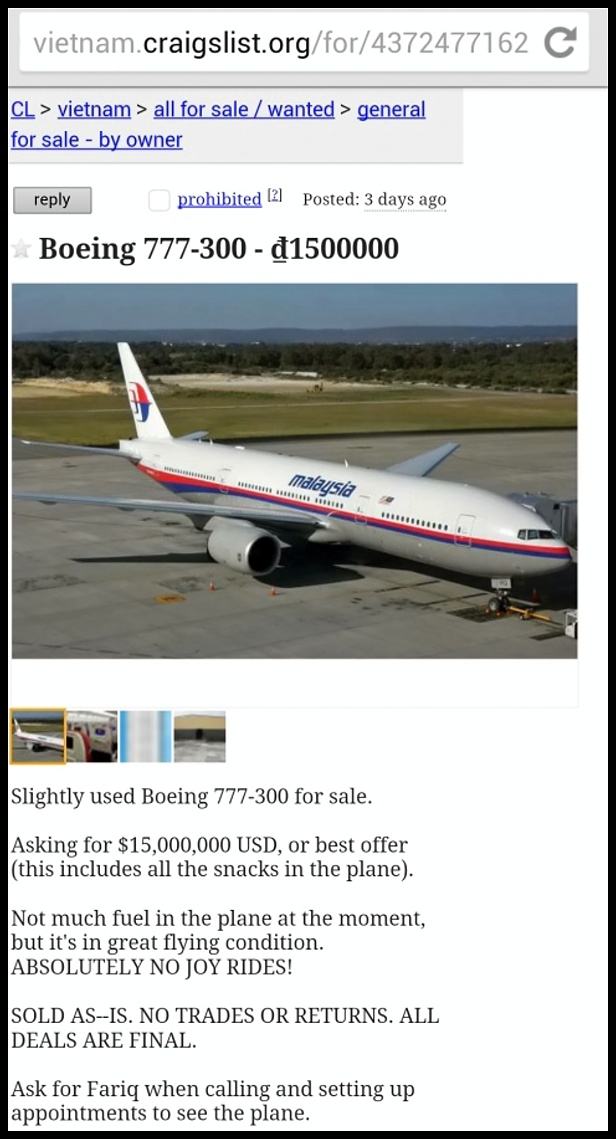Open the [?] help link beside prohibited

point(275,196)
